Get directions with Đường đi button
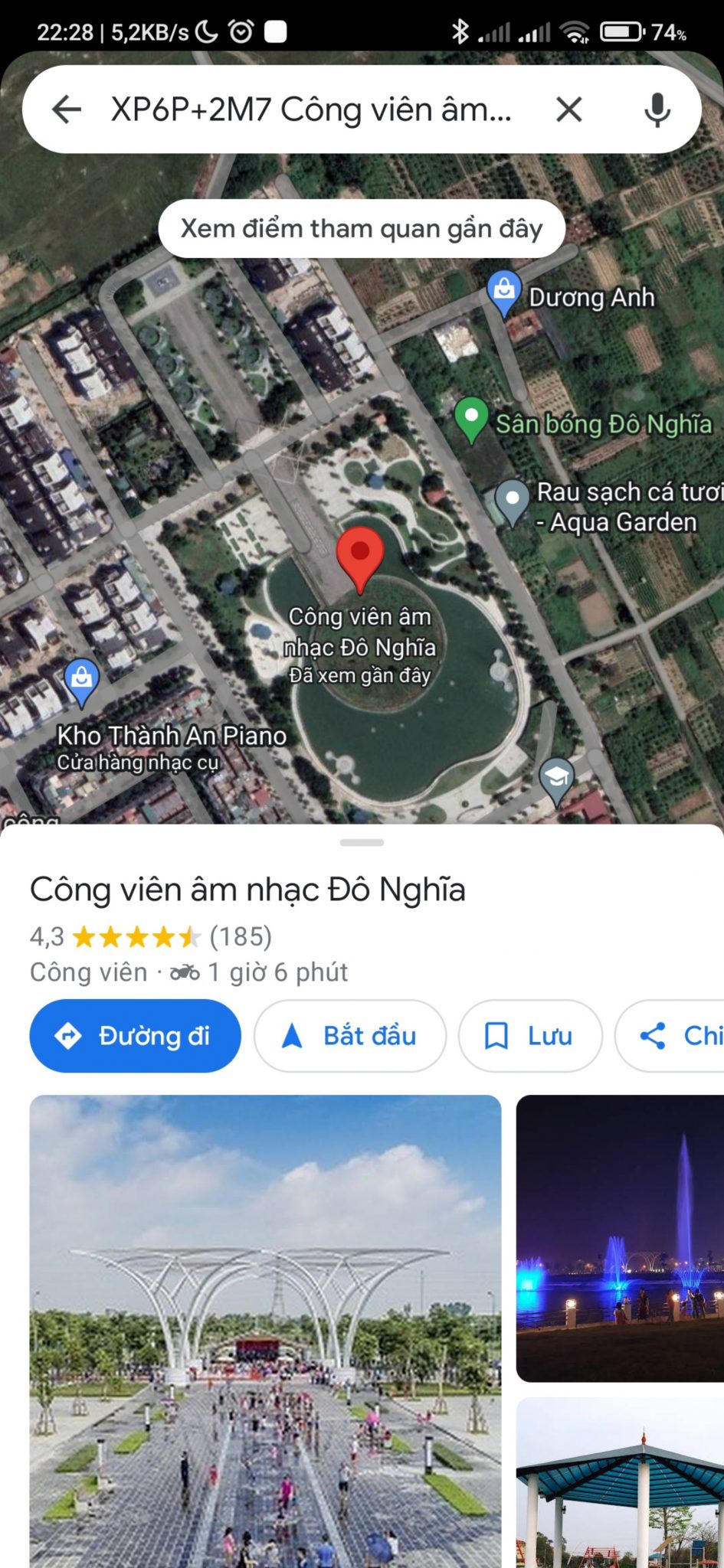Viewport: 724px width, 1568px height. pyautogui.click(x=135, y=1036)
